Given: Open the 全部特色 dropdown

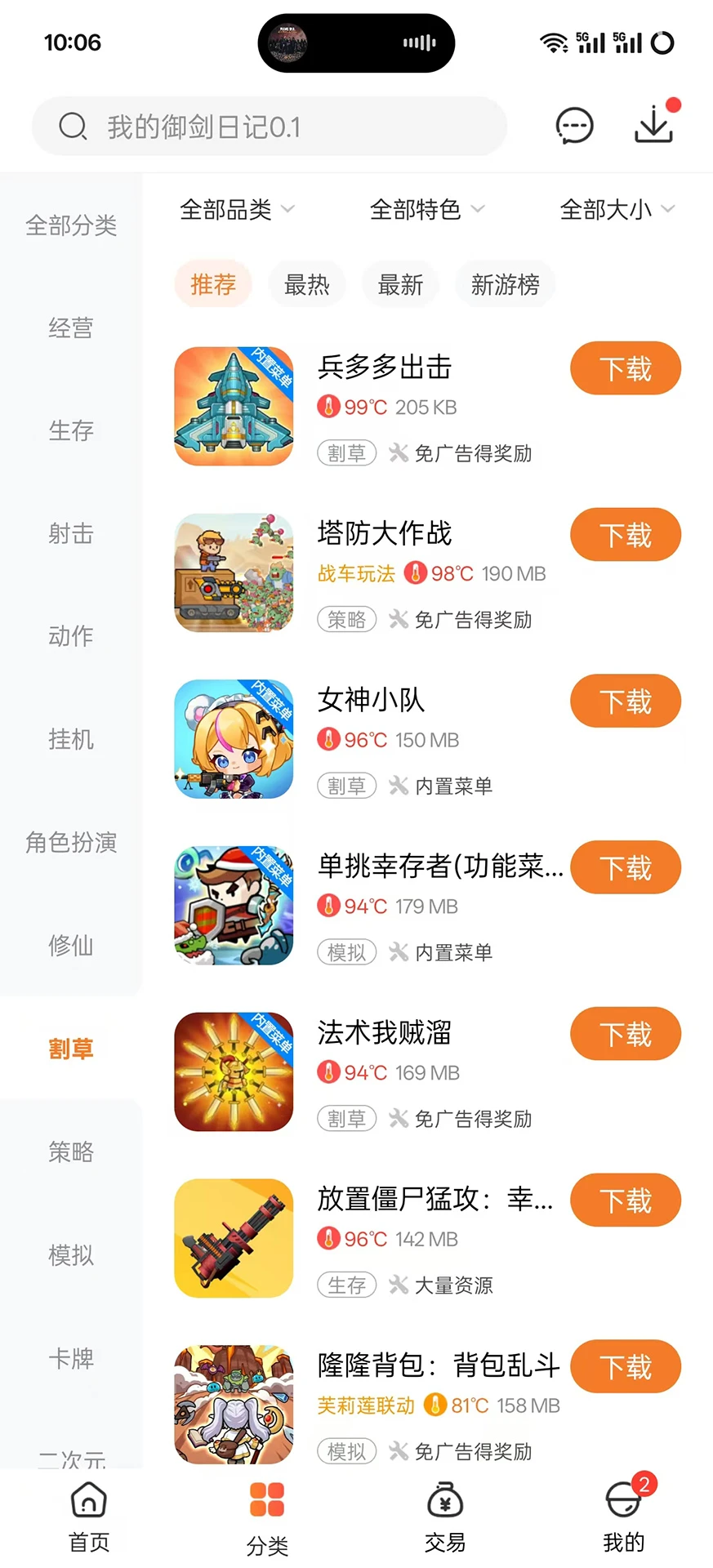Looking at the screenshot, I should (x=427, y=209).
